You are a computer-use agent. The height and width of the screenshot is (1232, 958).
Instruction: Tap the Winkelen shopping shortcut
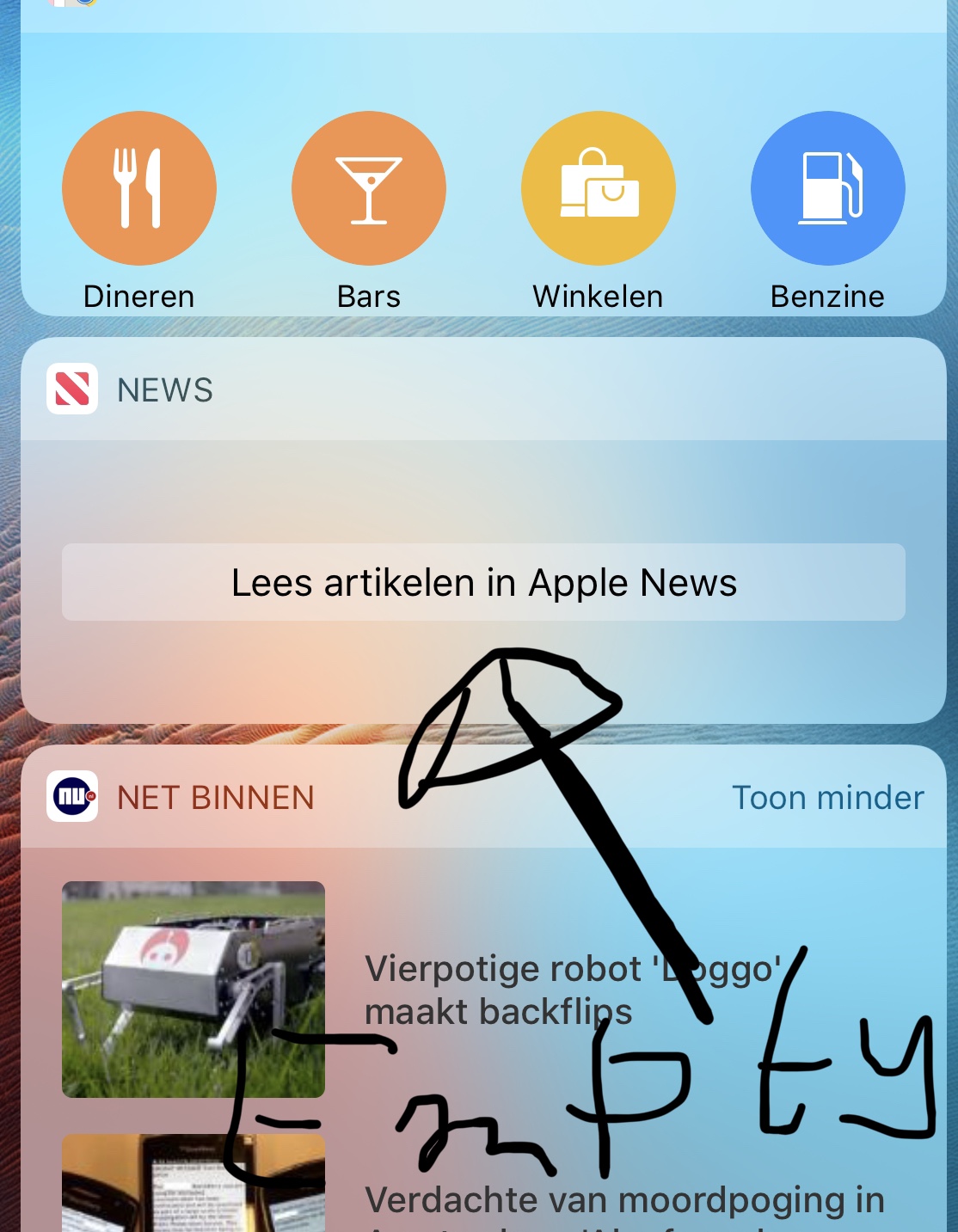598,188
